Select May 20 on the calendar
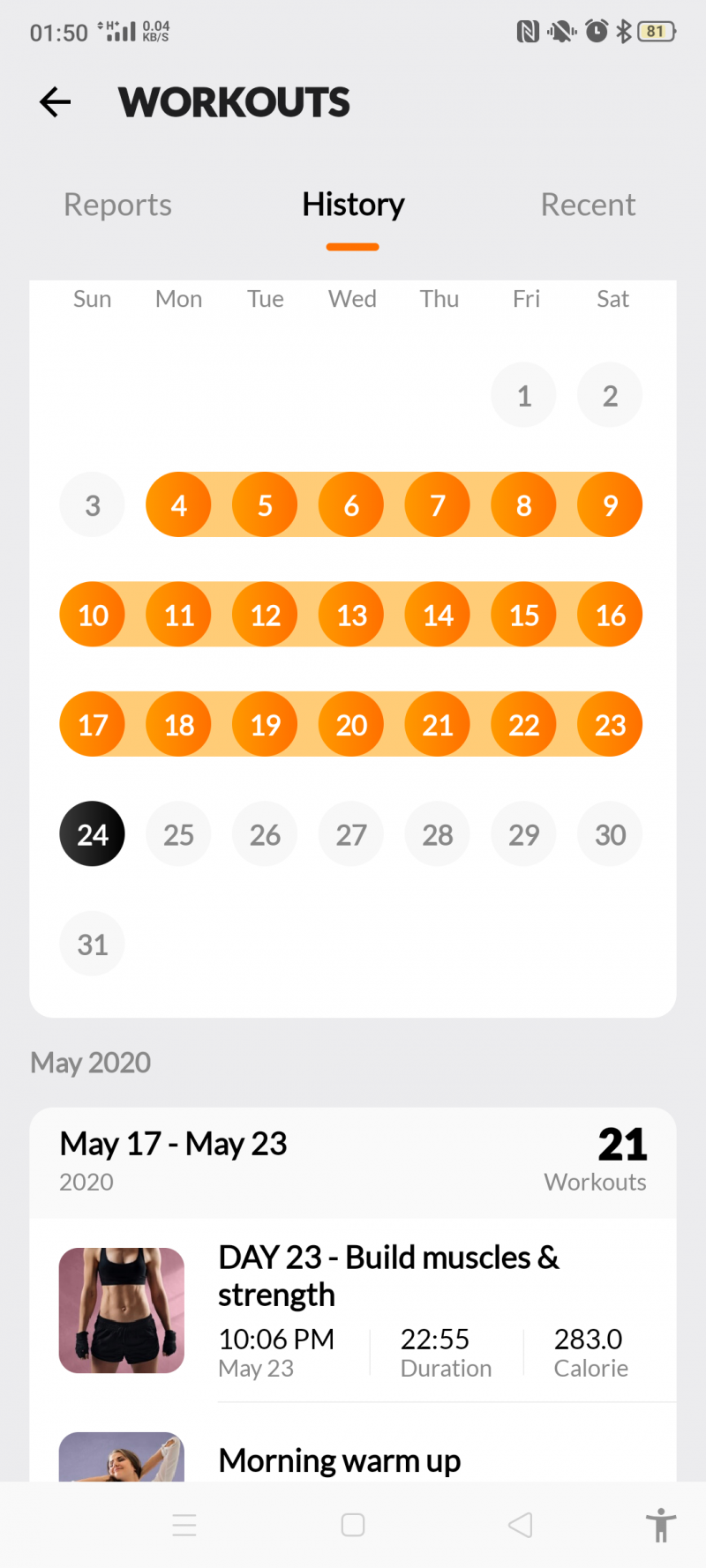Image resolution: width=706 pixels, height=1568 pixels. point(351,725)
